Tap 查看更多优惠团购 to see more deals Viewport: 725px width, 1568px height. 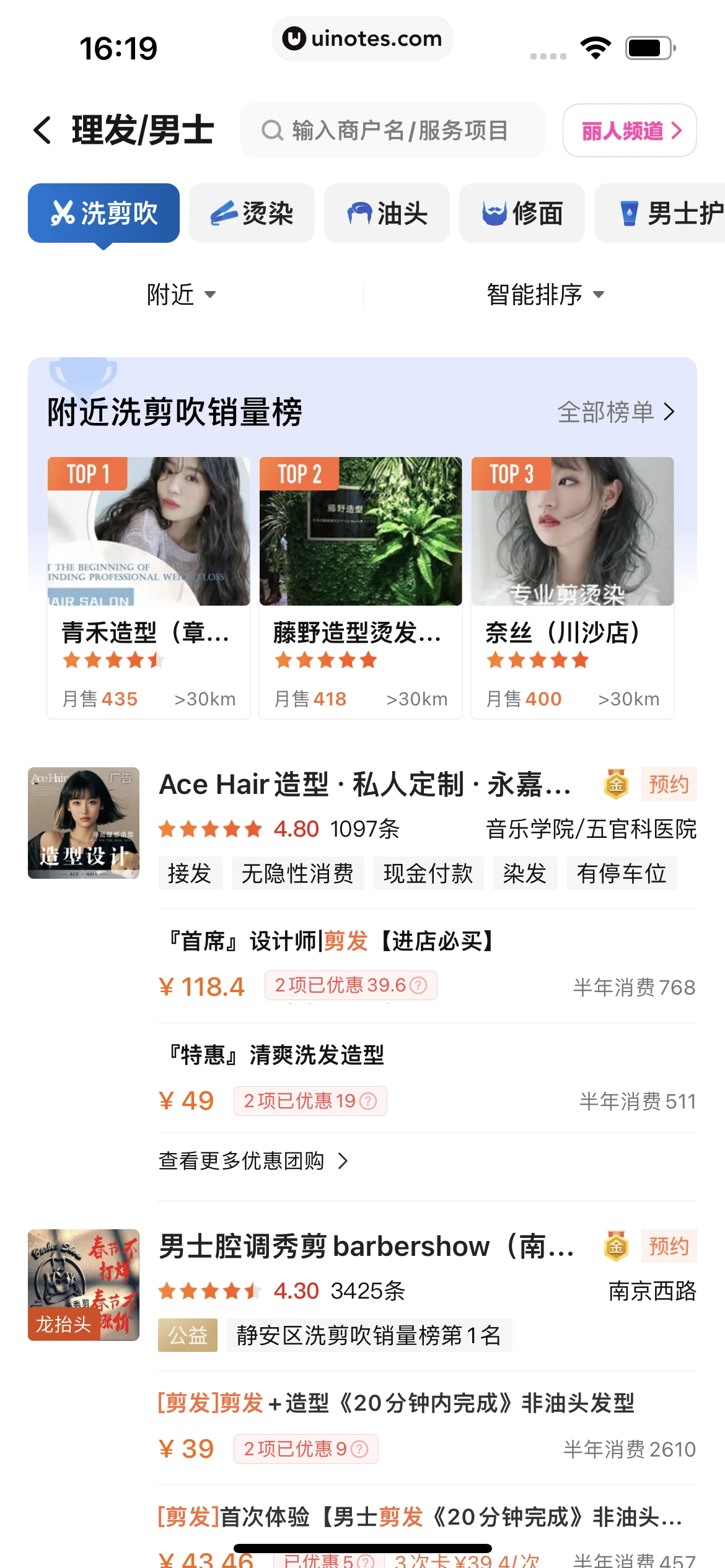(253, 1161)
